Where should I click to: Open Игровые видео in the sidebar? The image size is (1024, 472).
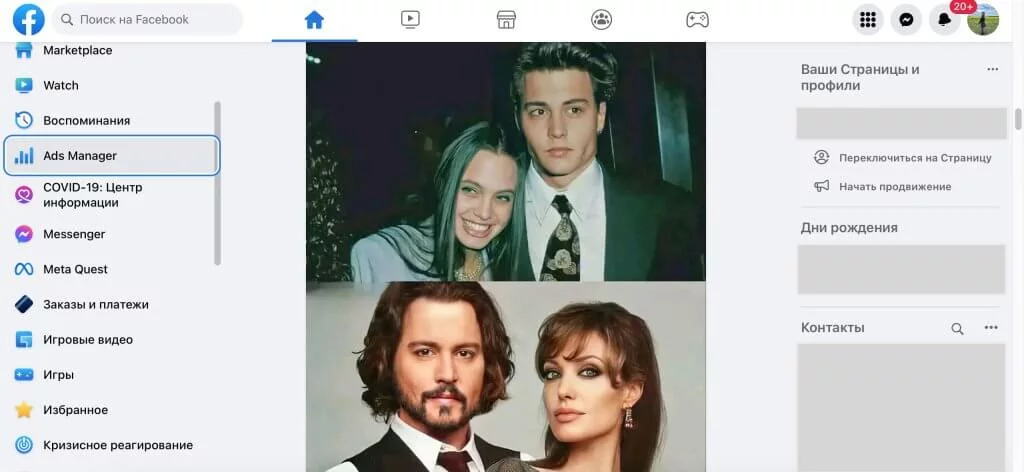coord(87,339)
